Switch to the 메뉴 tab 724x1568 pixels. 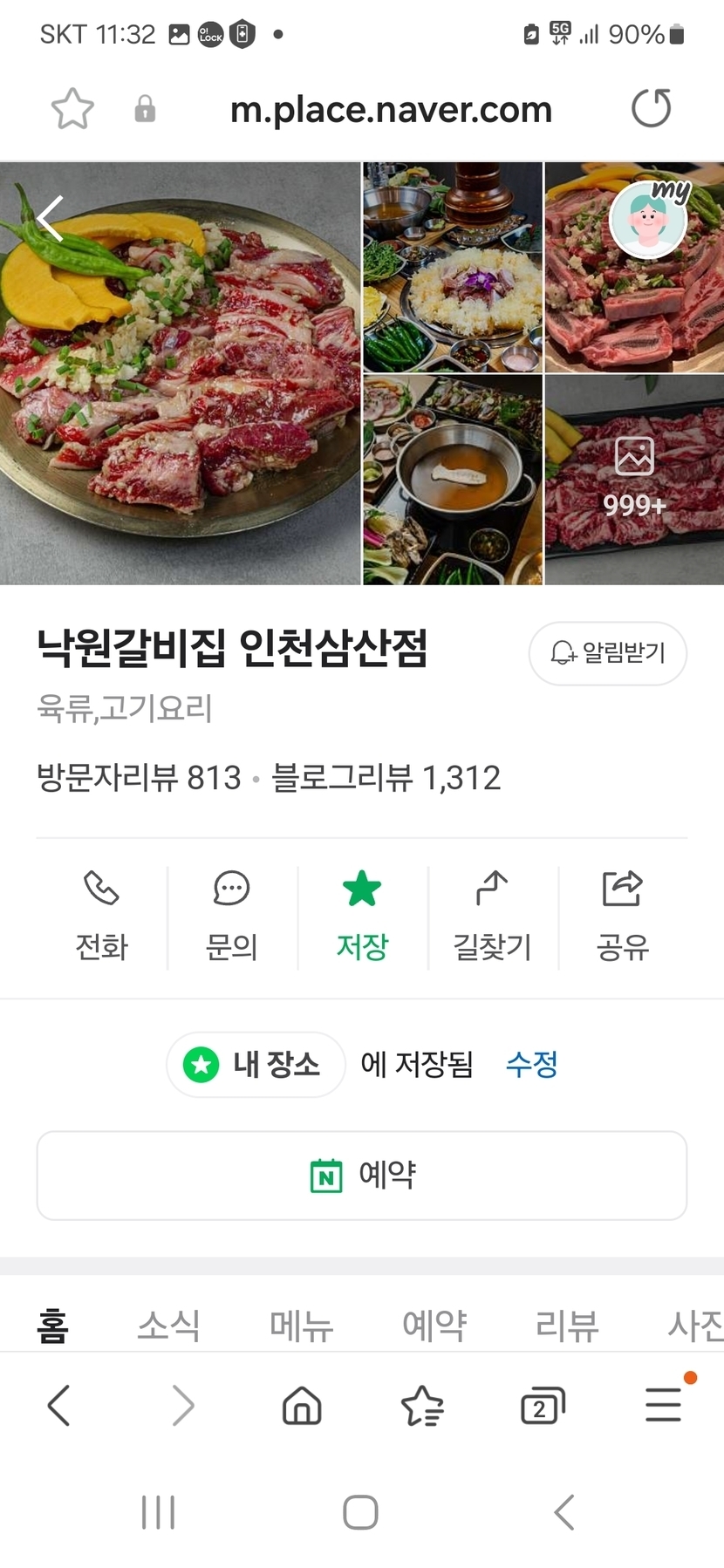click(301, 1326)
